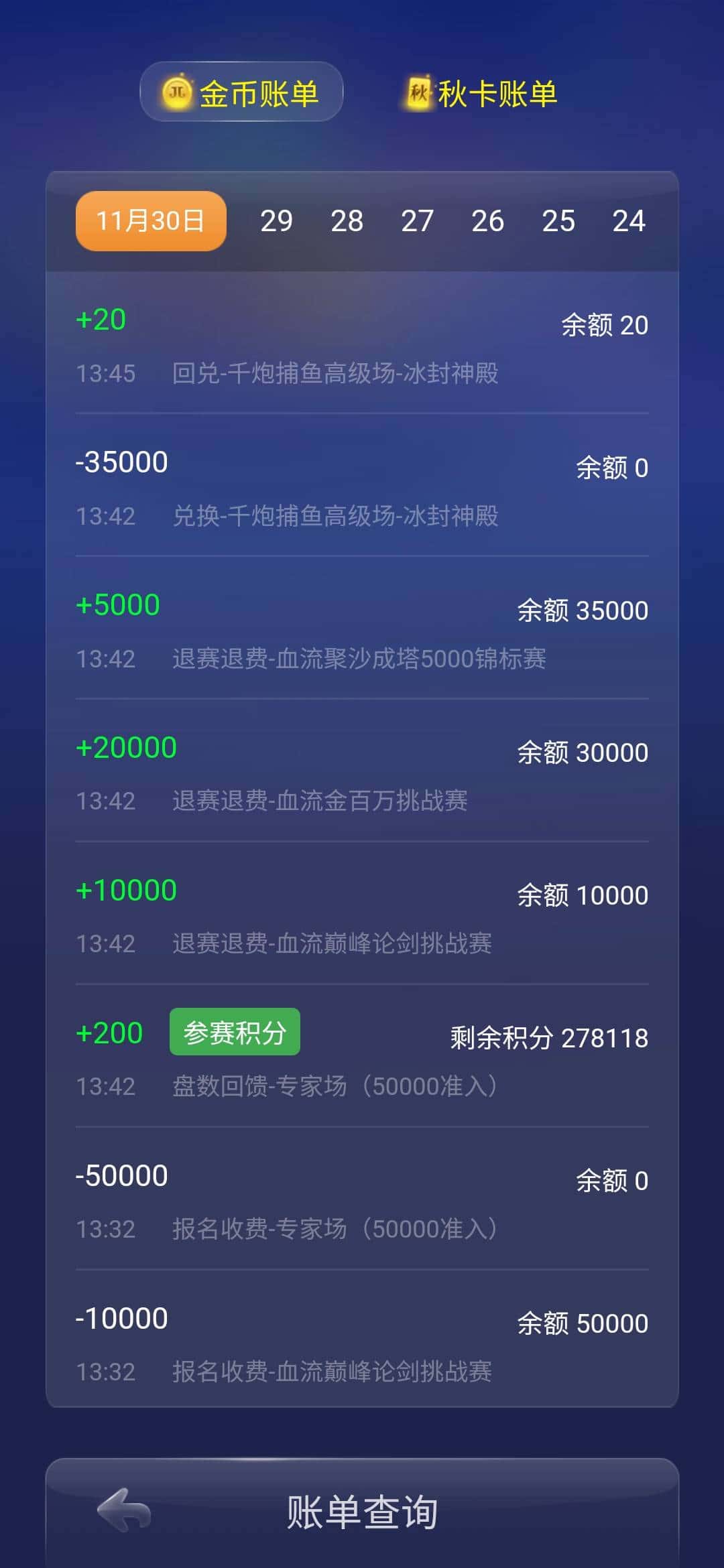Select the 金币账单 tab
Image resolution: width=724 pixels, height=1568 pixels.
point(241,92)
